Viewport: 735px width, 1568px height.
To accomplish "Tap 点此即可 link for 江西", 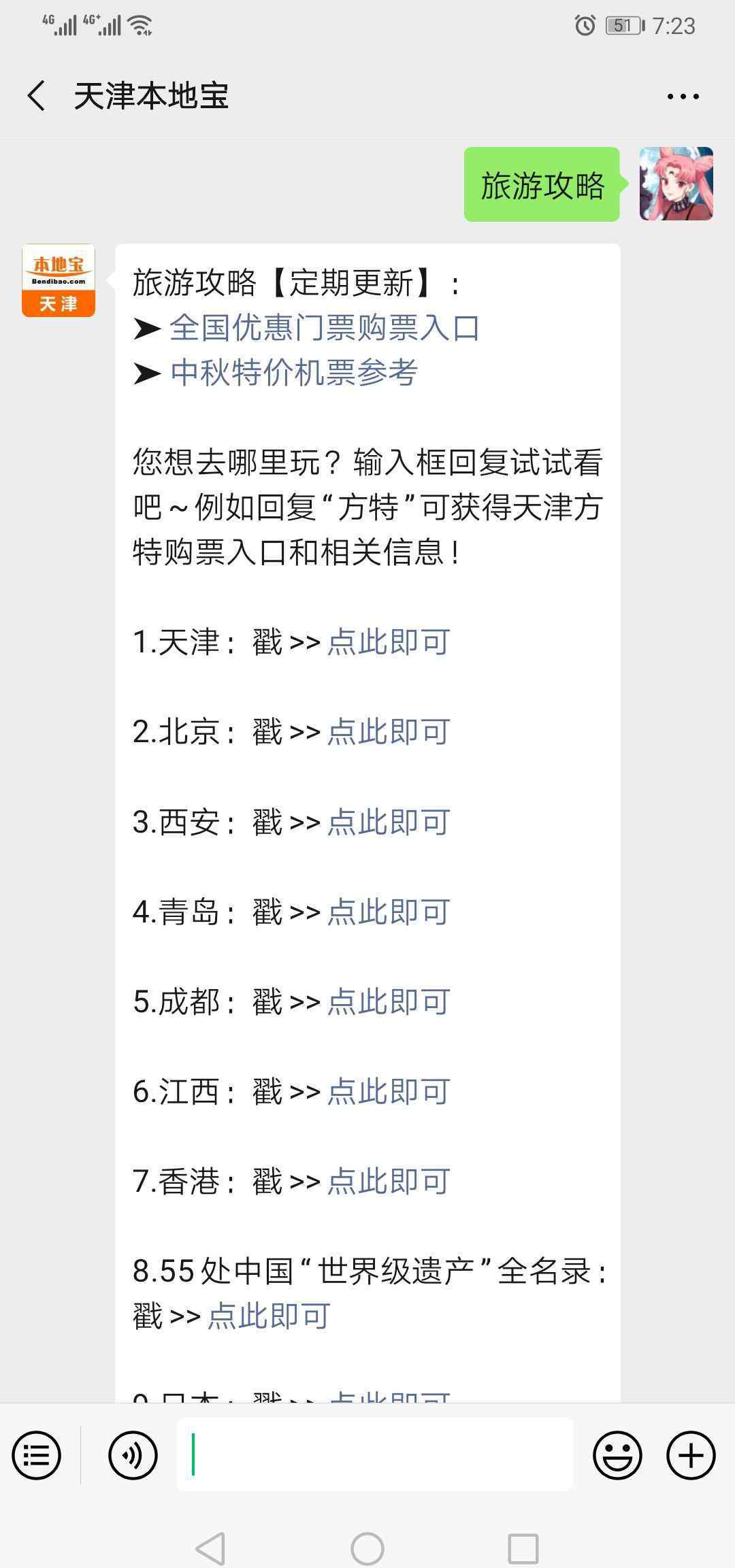I will (389, 1091).
